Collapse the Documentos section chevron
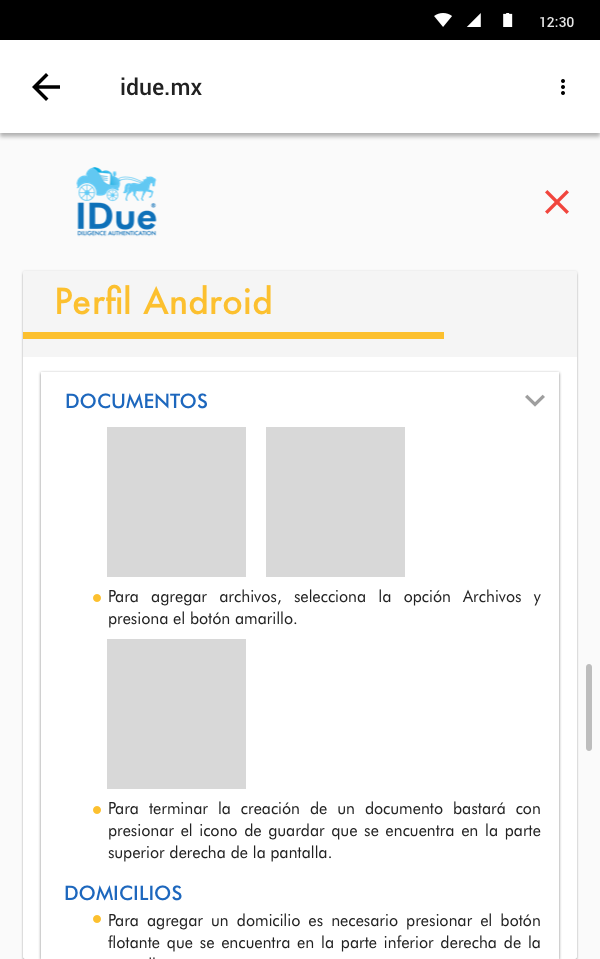600x959 pixels. (x=535, y=401)
